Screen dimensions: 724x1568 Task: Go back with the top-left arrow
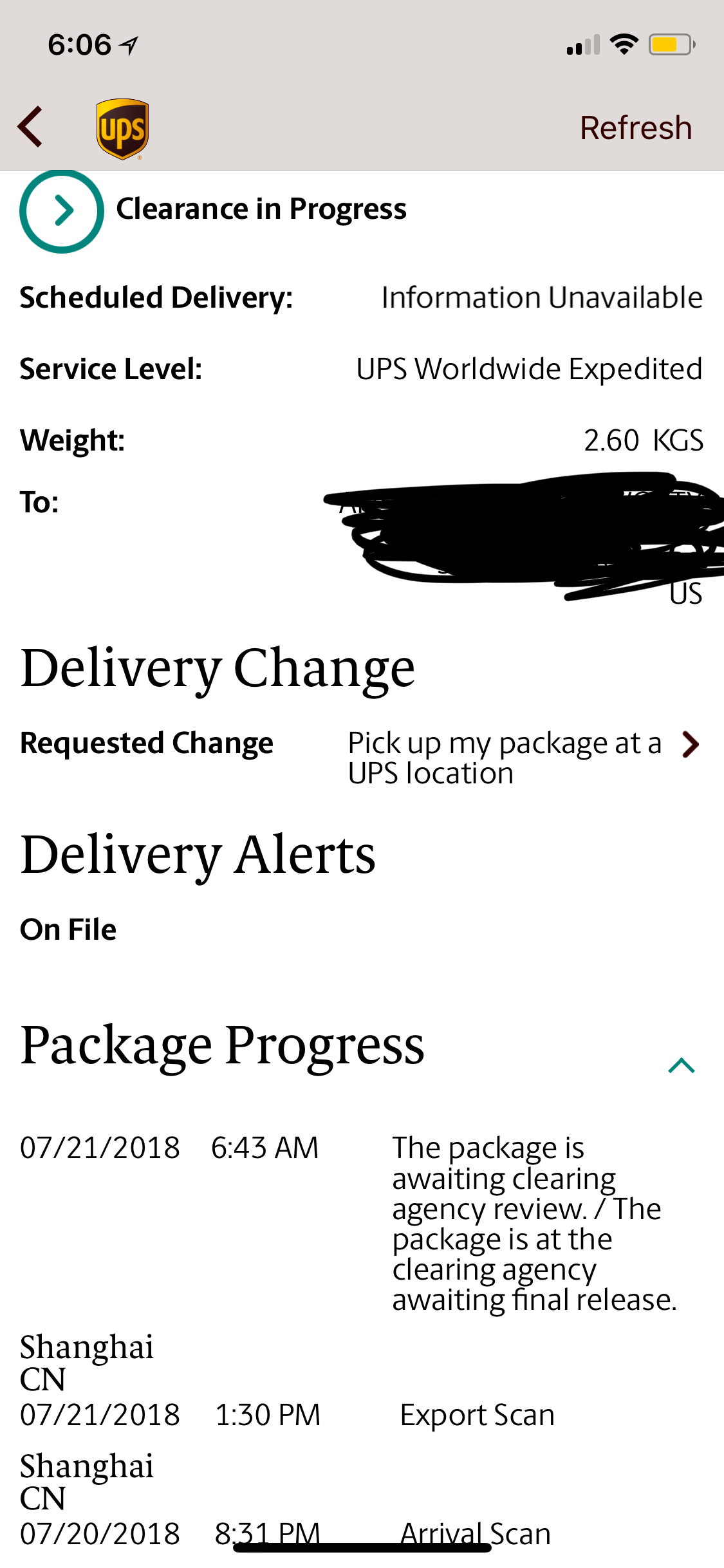click(x=30, y=127)
